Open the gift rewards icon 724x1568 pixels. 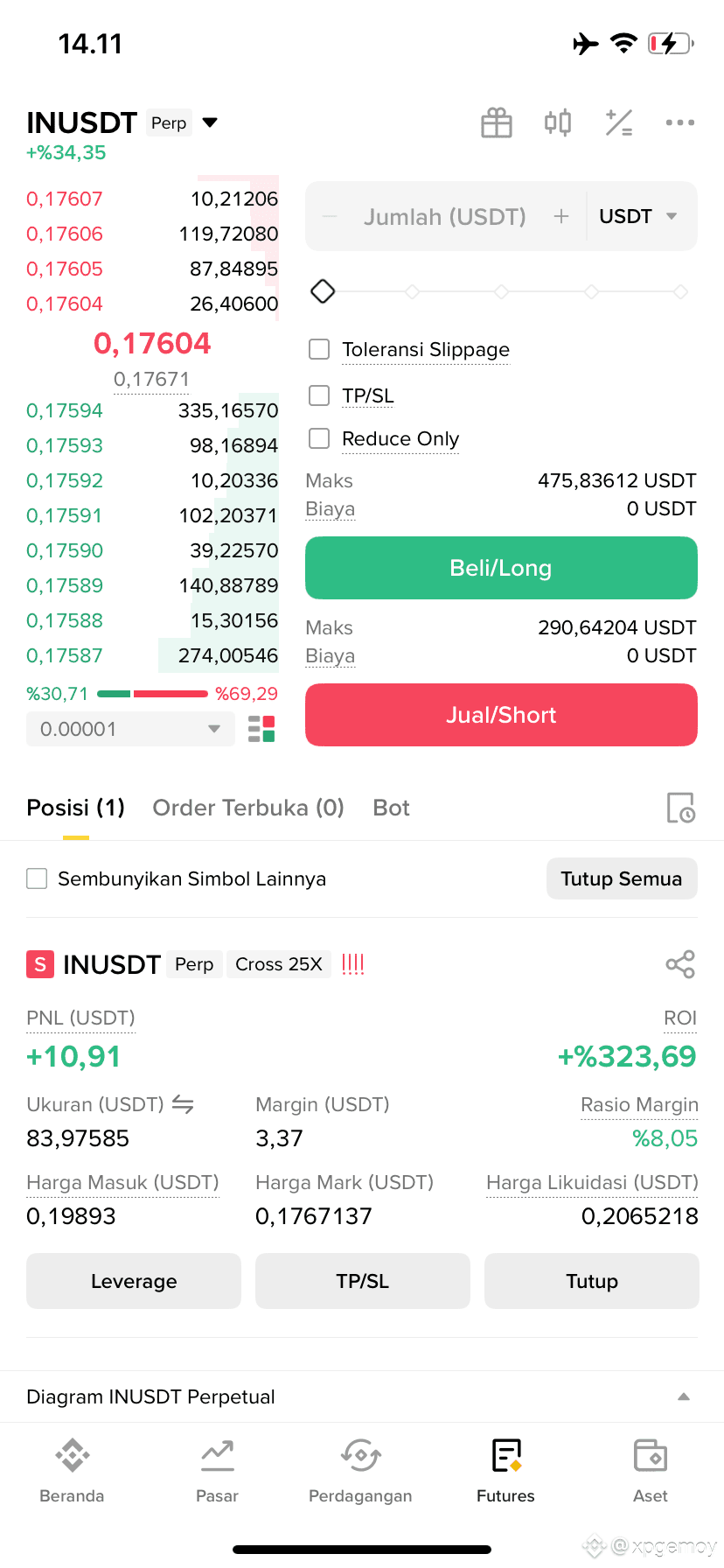click(x=497, y=122)
